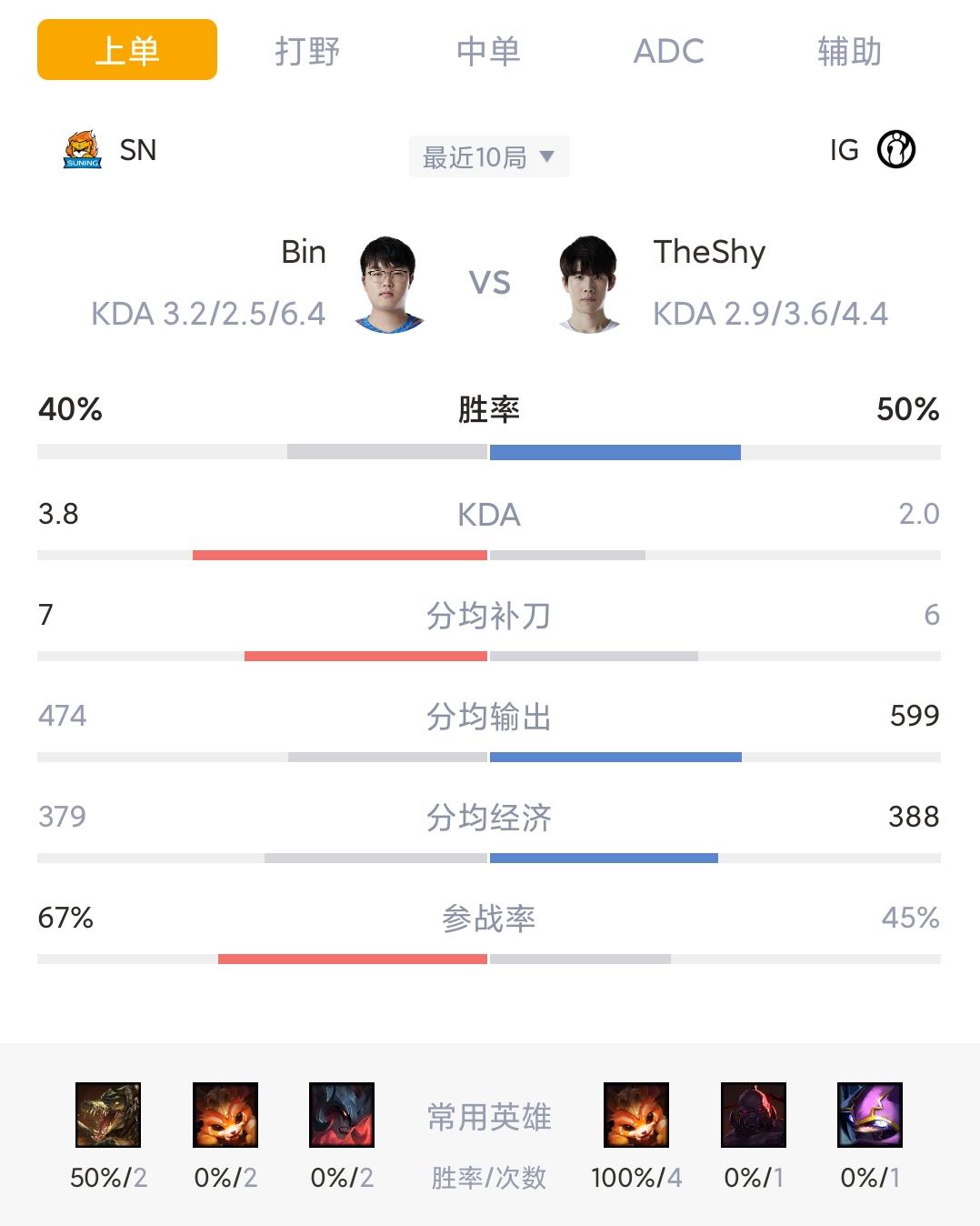Open the ADC position tab

(668, 51)
